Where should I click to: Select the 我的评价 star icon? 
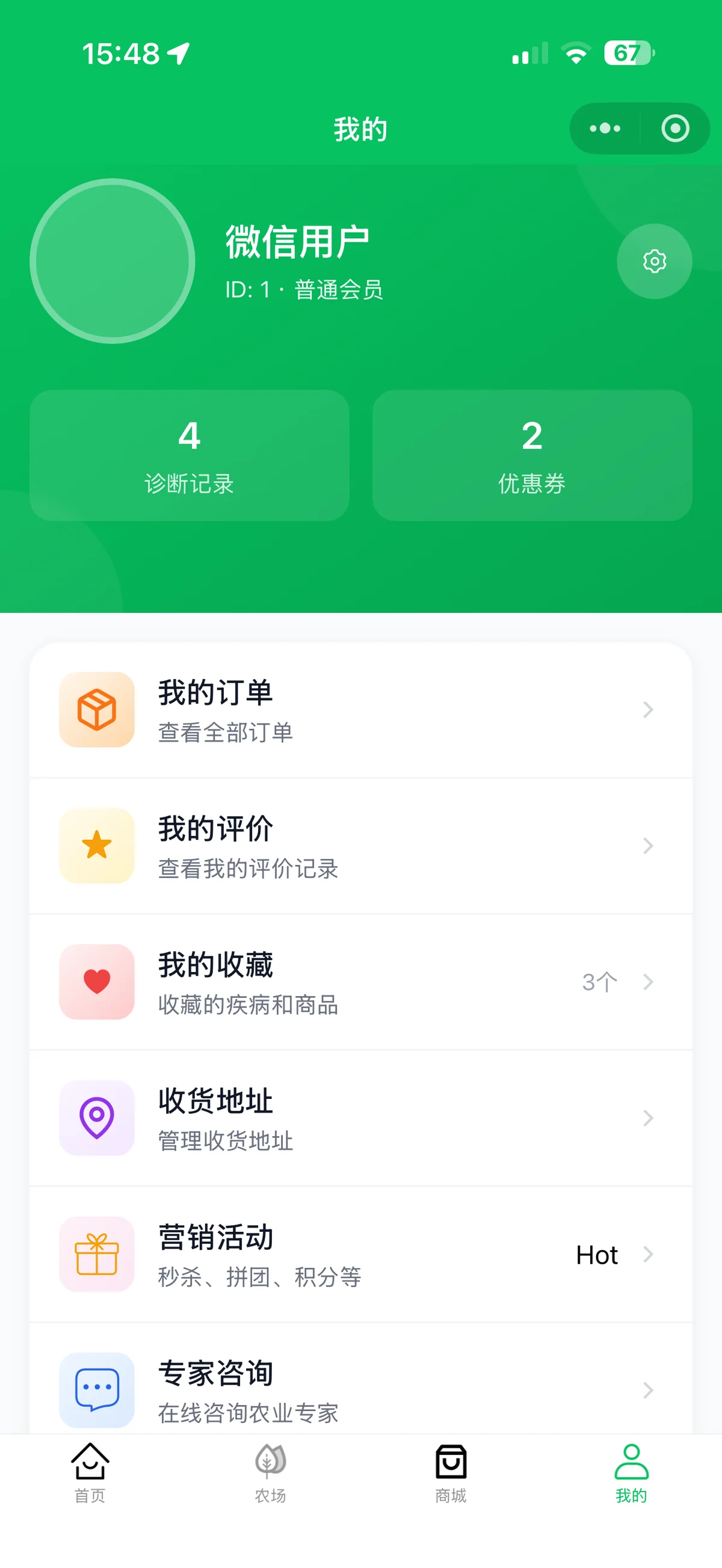[x=96, y=846]
